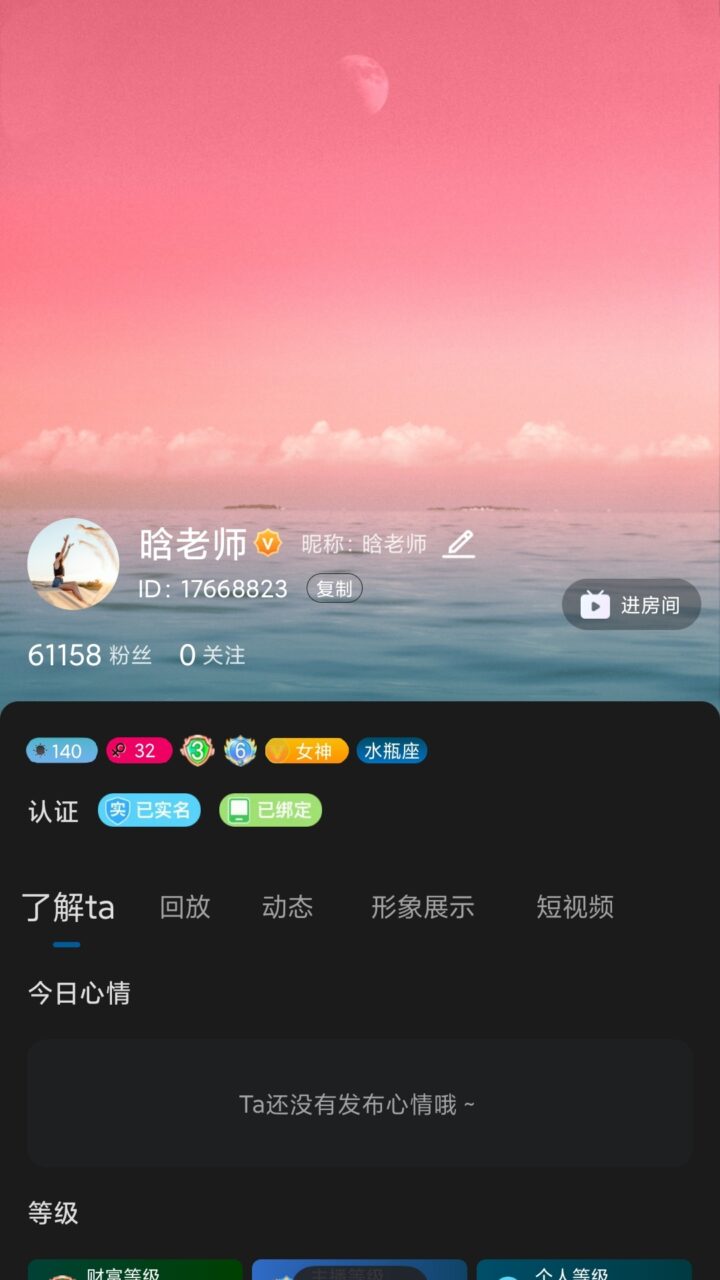
Task: Switch to the 了解ta tab
Action: tap(68, 908)
